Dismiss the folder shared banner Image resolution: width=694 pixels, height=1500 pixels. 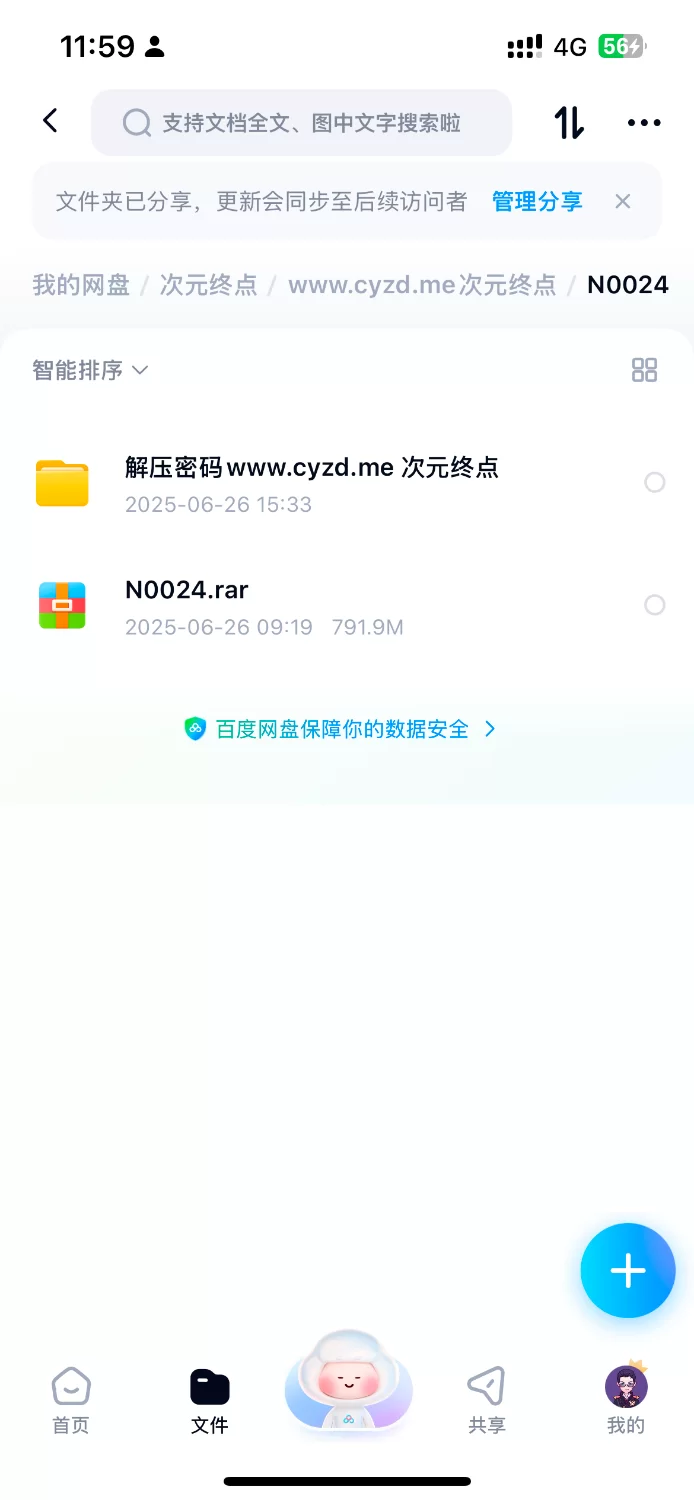(x=622, y=202)
